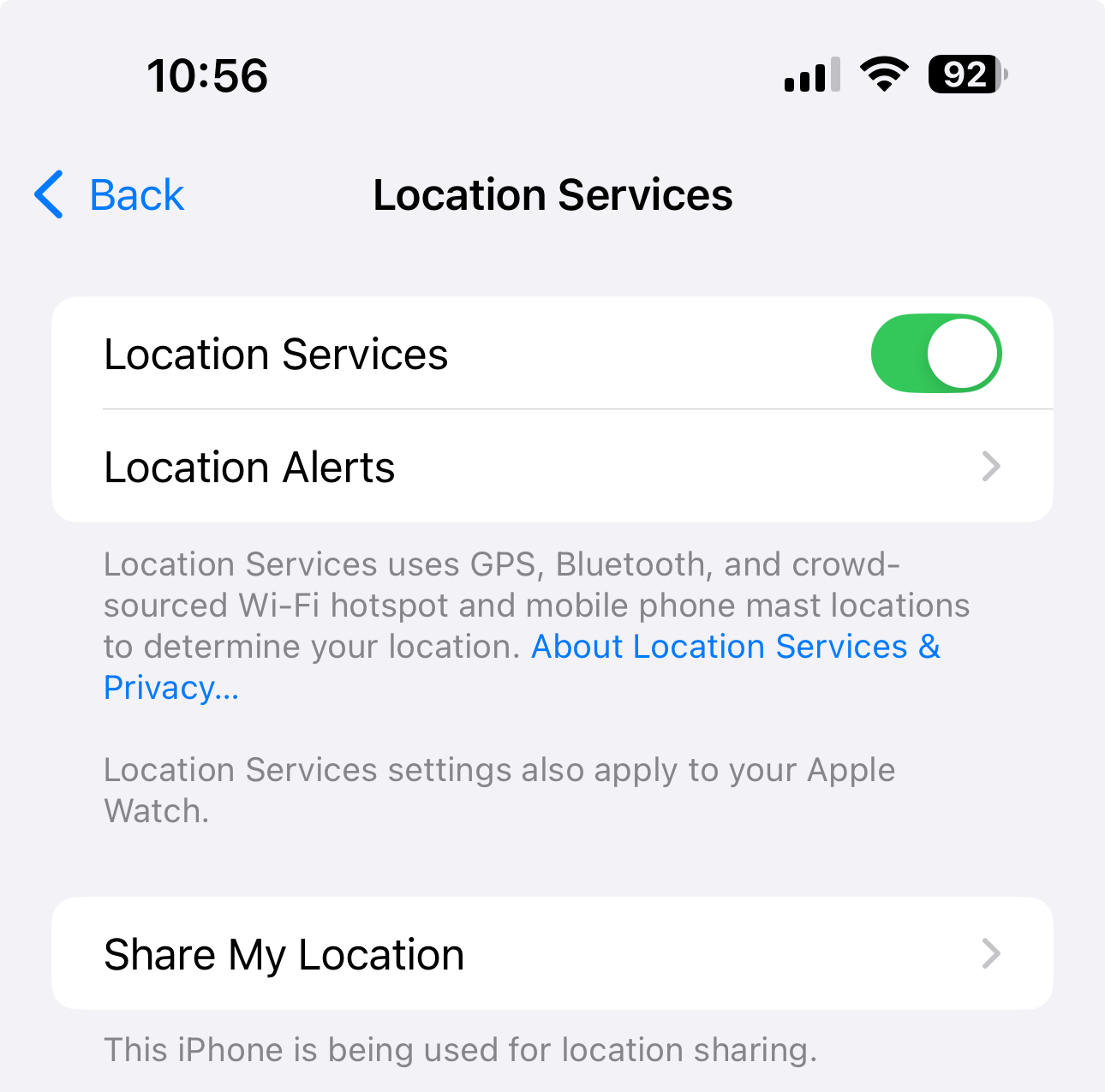Open About Location Services & Privacy link
Viewport: 1105px width, 1092px height.
(735, 647)
